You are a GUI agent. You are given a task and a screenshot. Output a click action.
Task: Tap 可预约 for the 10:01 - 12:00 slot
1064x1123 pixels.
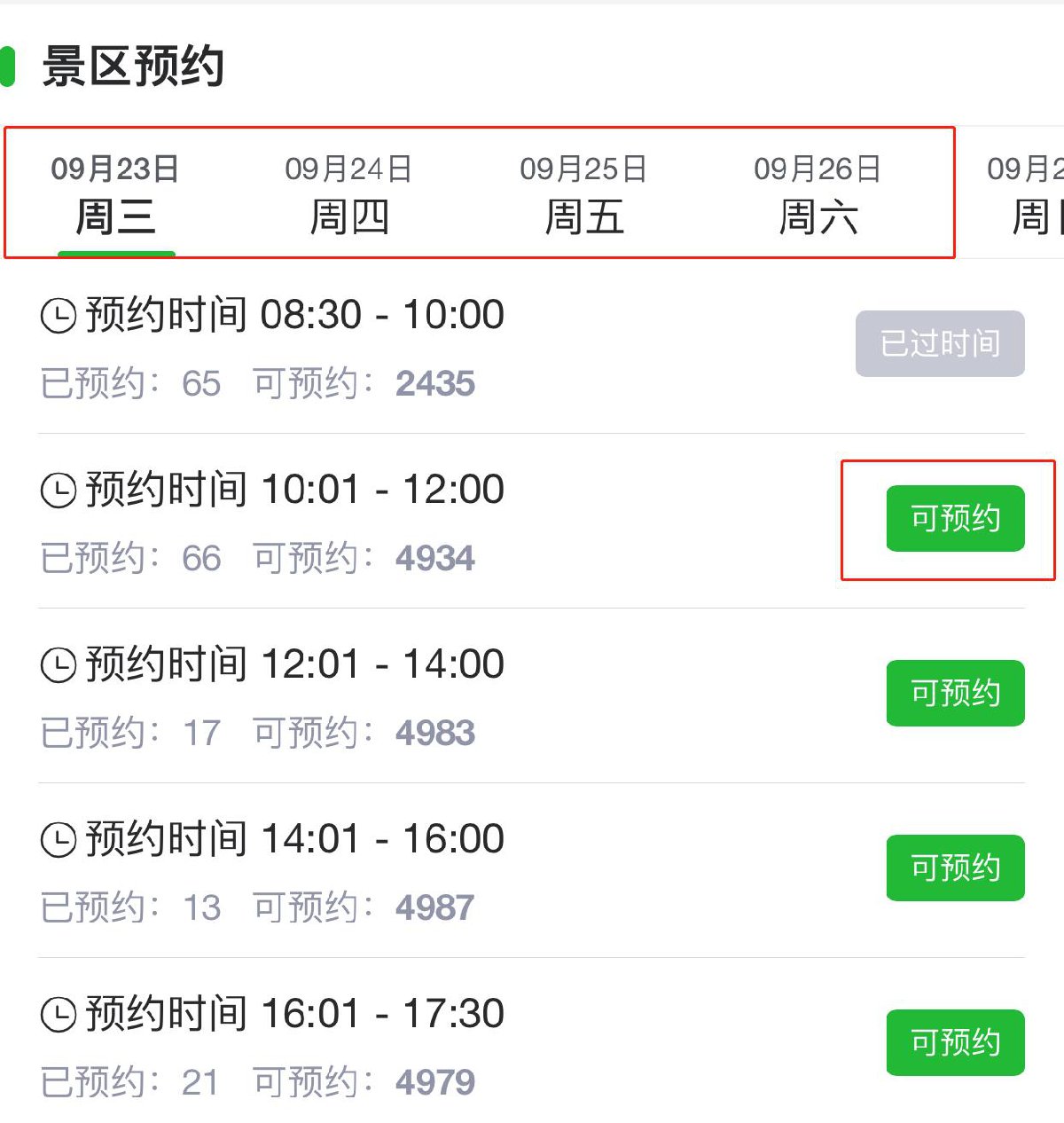955,519
